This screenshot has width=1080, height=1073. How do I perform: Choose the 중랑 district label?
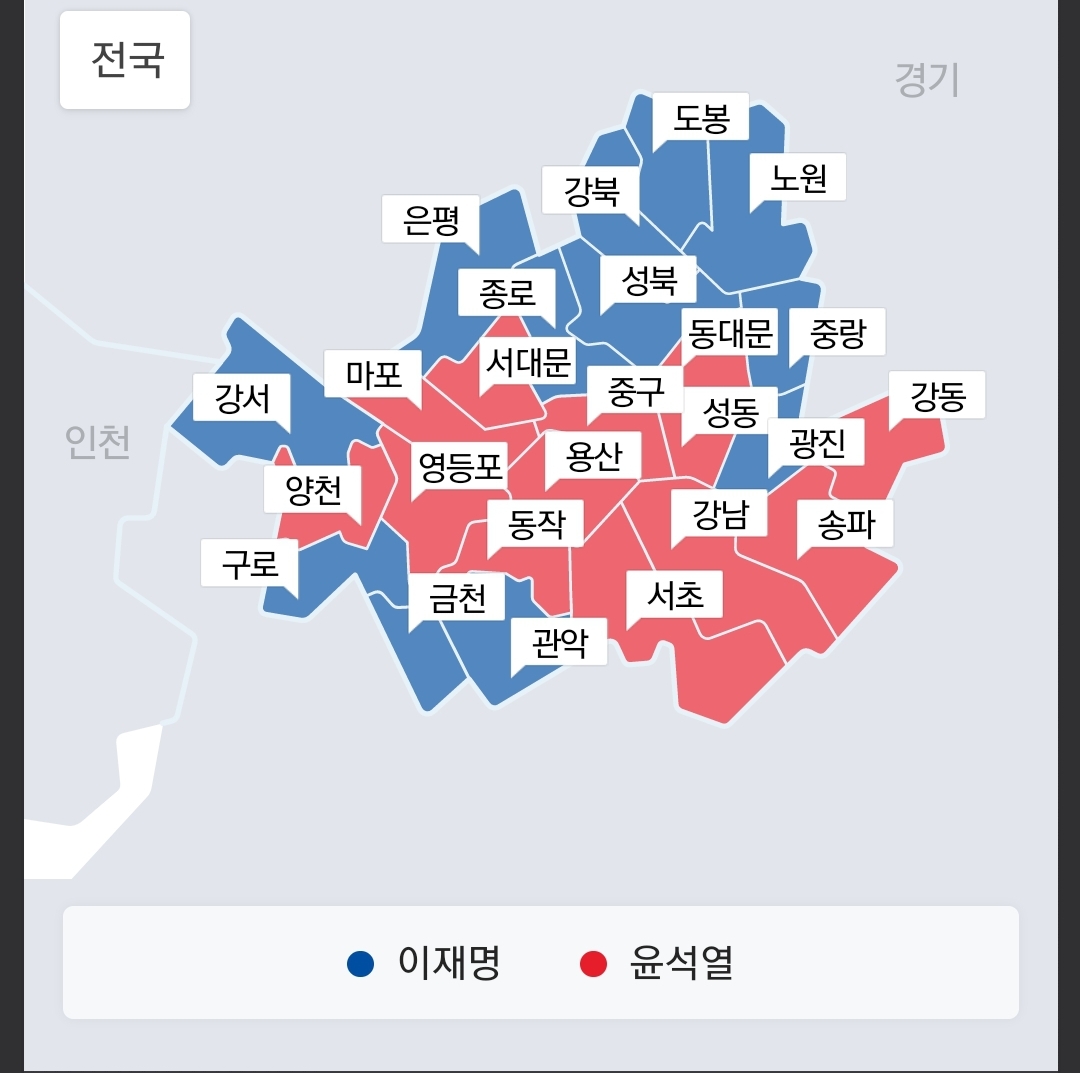point(837,332)
